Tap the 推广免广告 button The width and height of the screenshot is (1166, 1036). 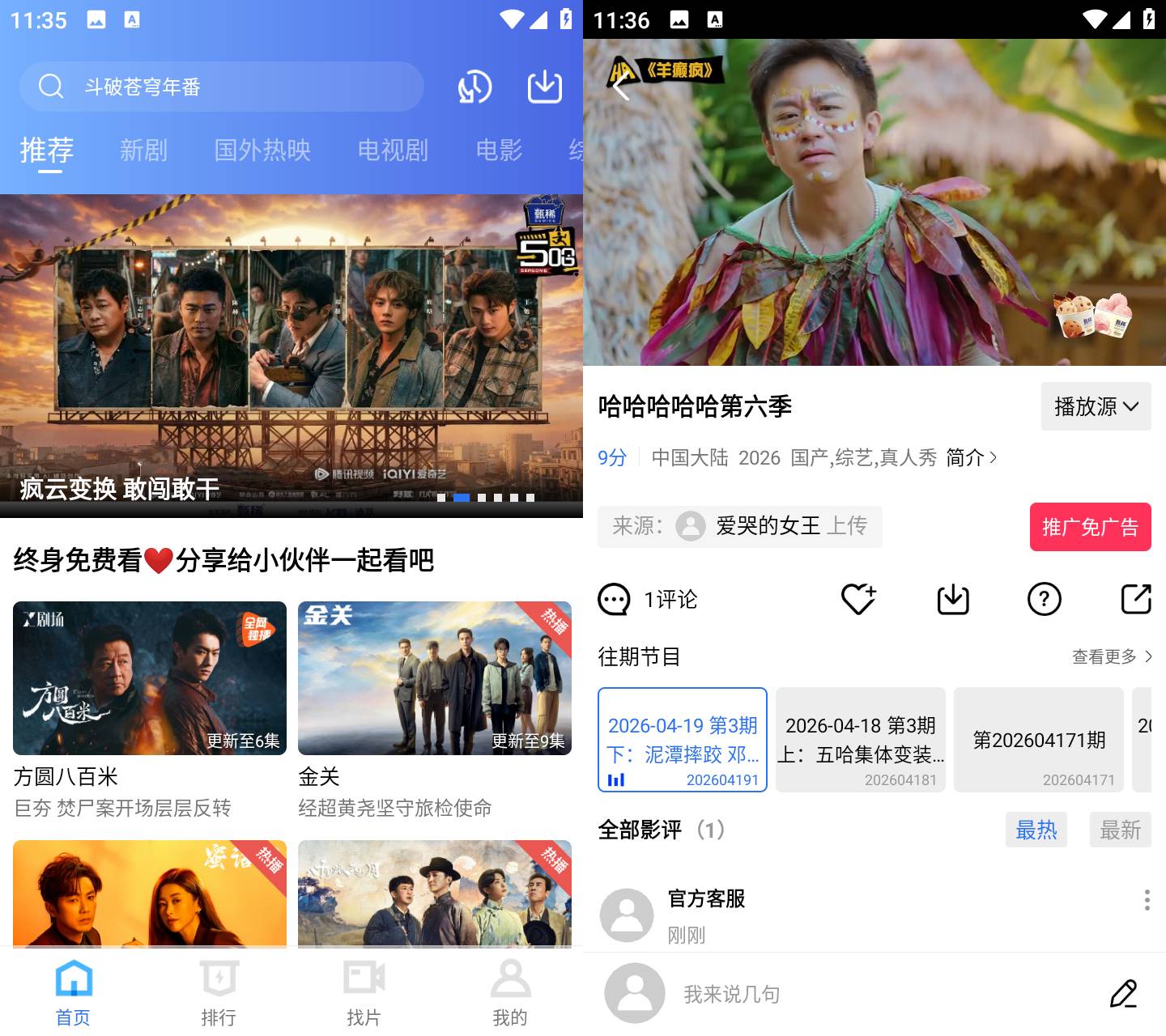(x=1090, y=527)
